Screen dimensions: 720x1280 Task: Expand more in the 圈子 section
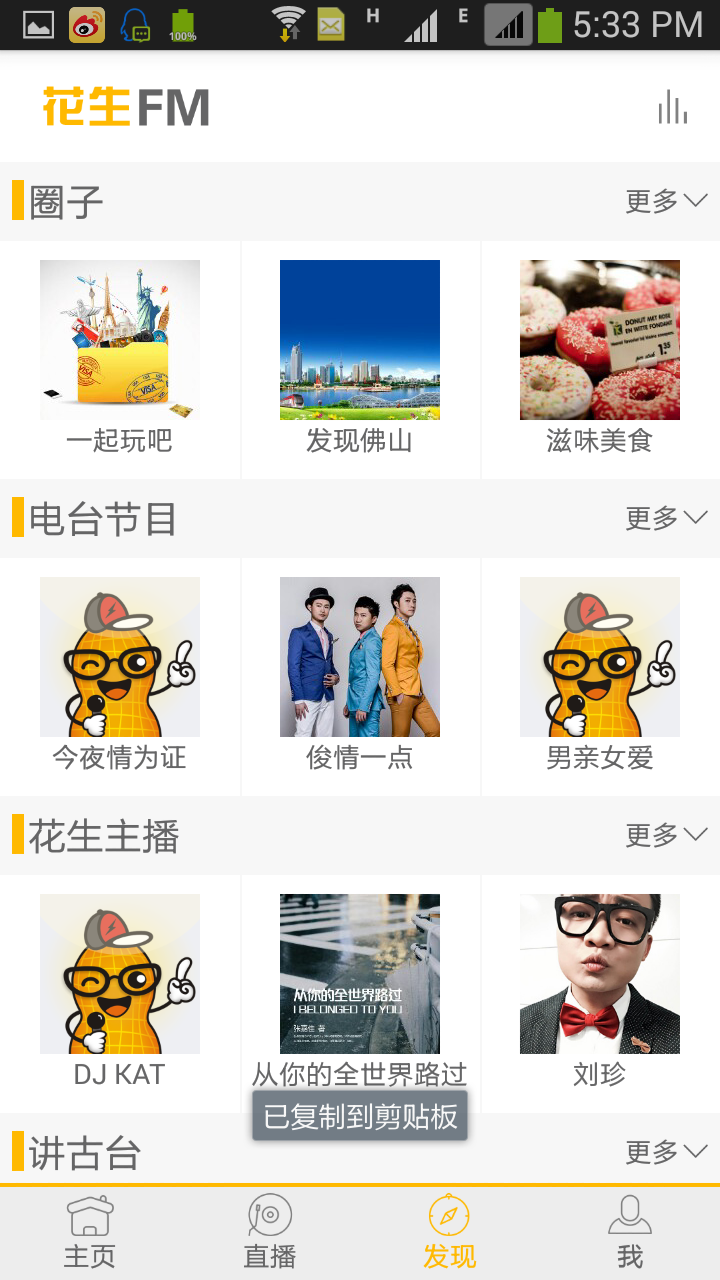coord(666,201)
